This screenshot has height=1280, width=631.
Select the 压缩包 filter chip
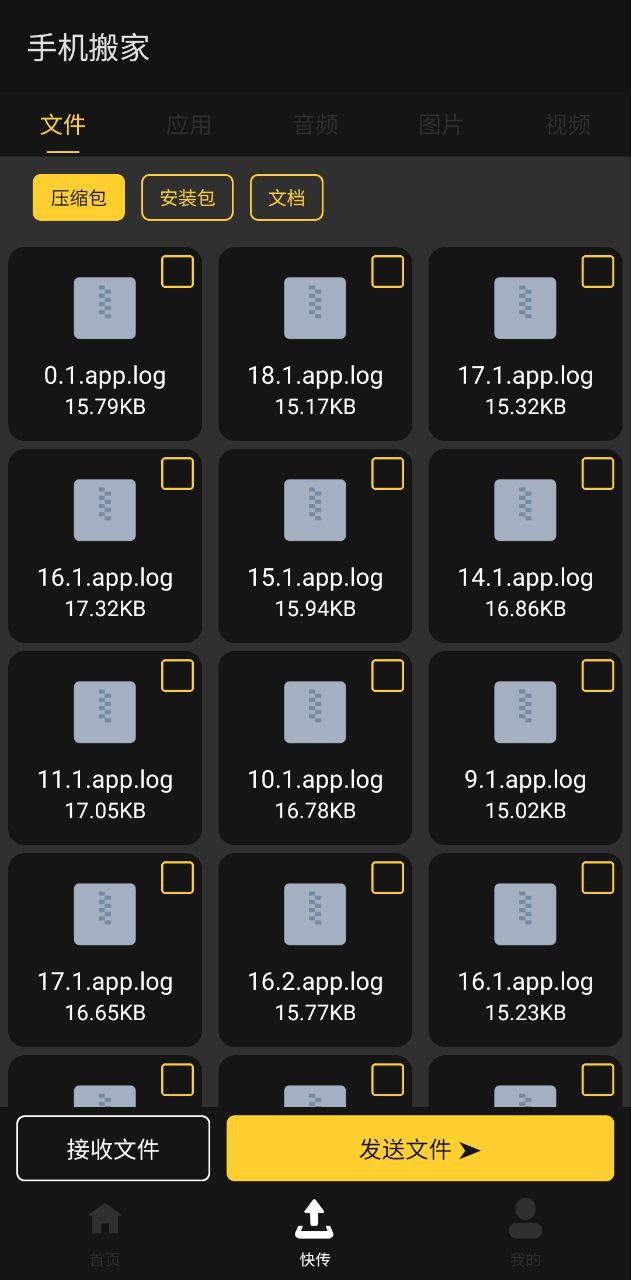point(79,198)
